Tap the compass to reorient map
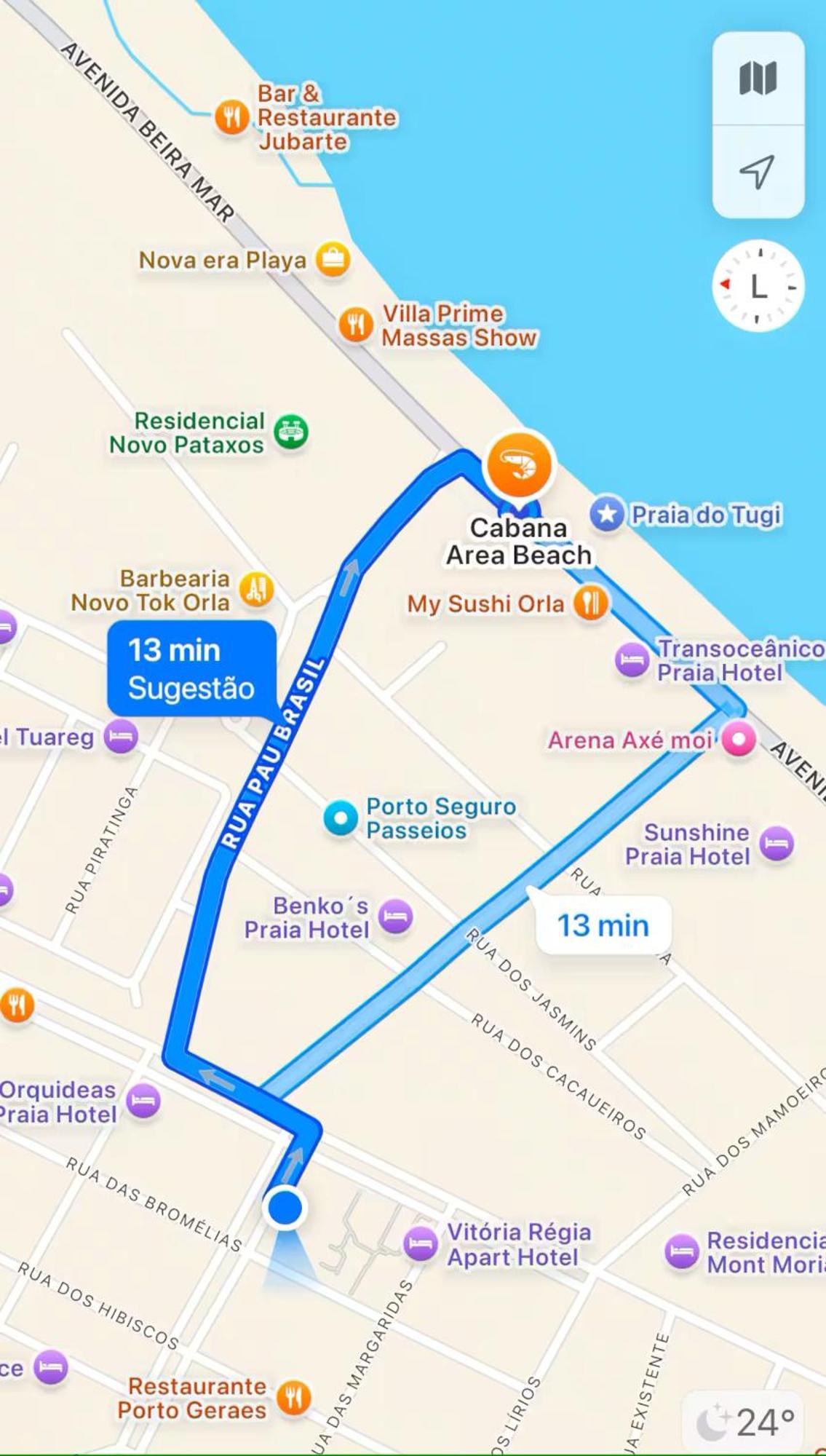This screenshot has height=1456, width=826. coord(758,286)
